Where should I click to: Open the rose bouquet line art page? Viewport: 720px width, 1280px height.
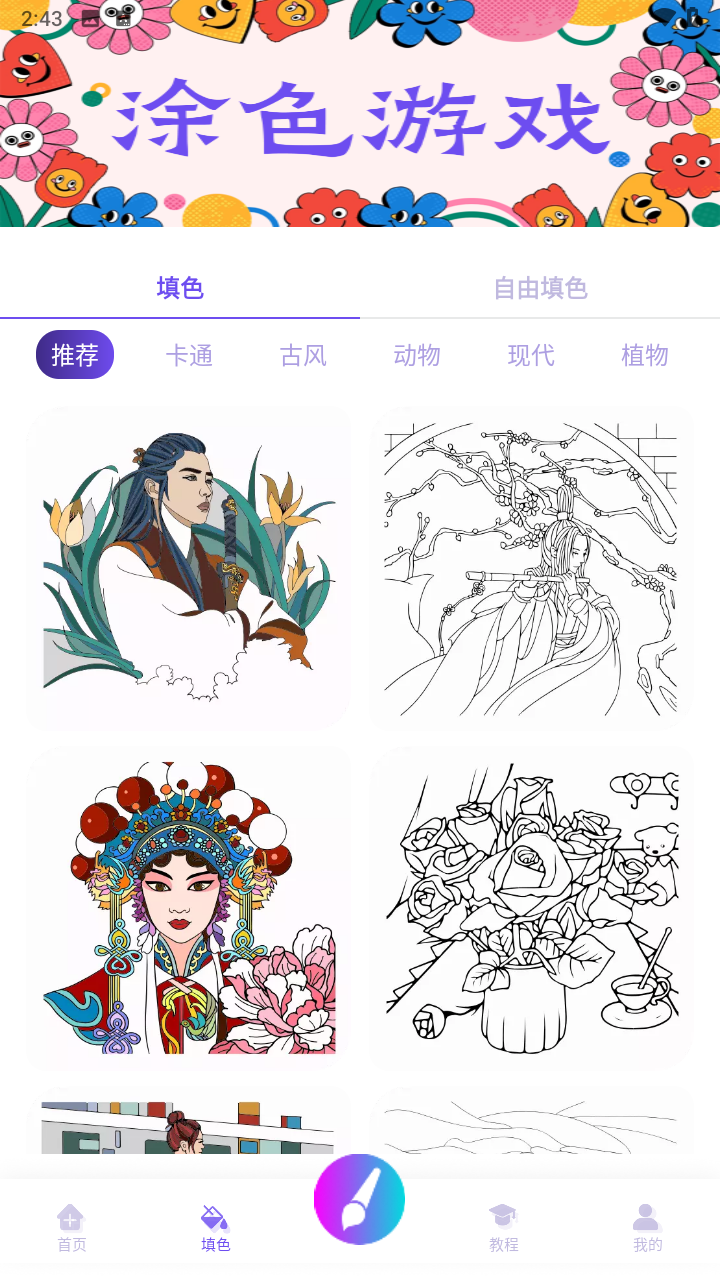[x=530, y=906]
